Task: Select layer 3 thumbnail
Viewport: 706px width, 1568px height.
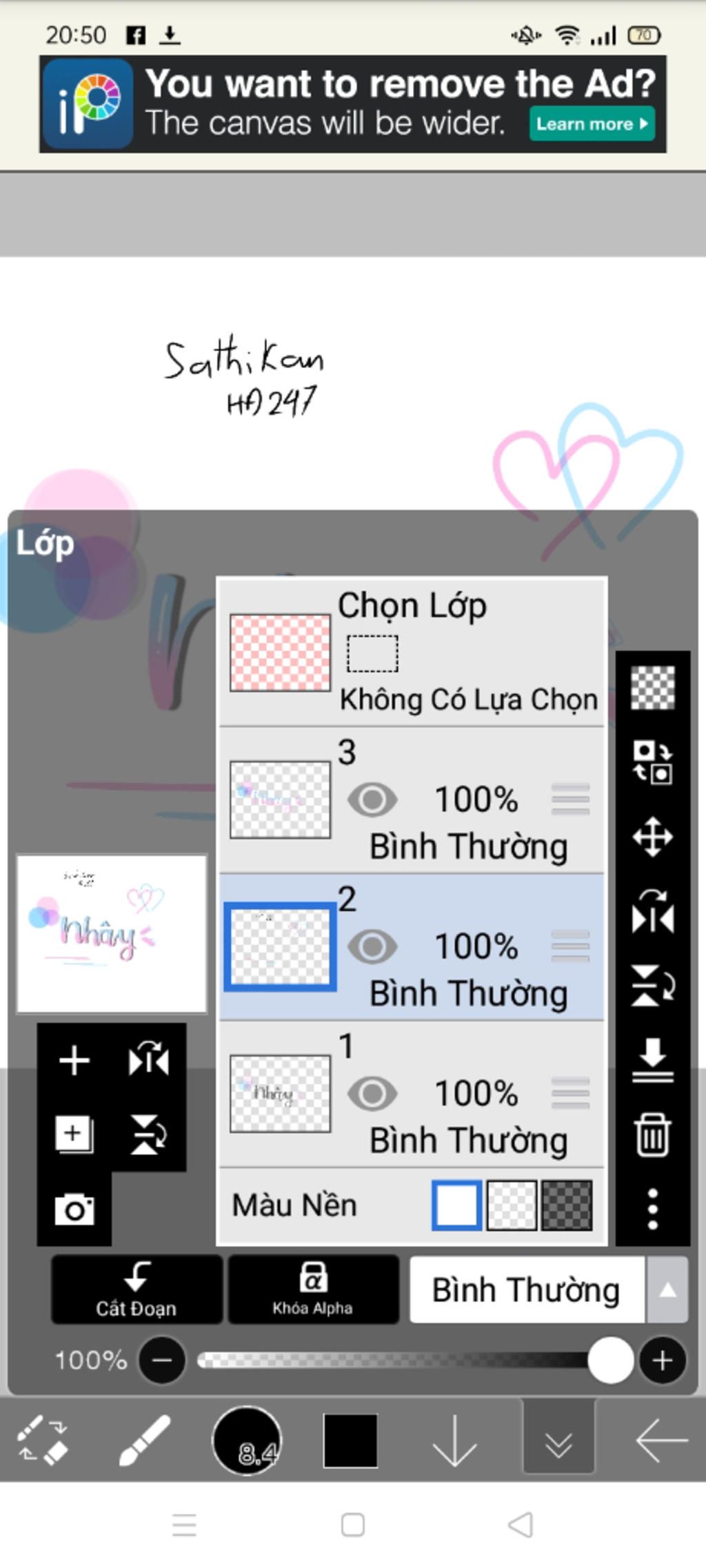Action: (x=280, y=800)
